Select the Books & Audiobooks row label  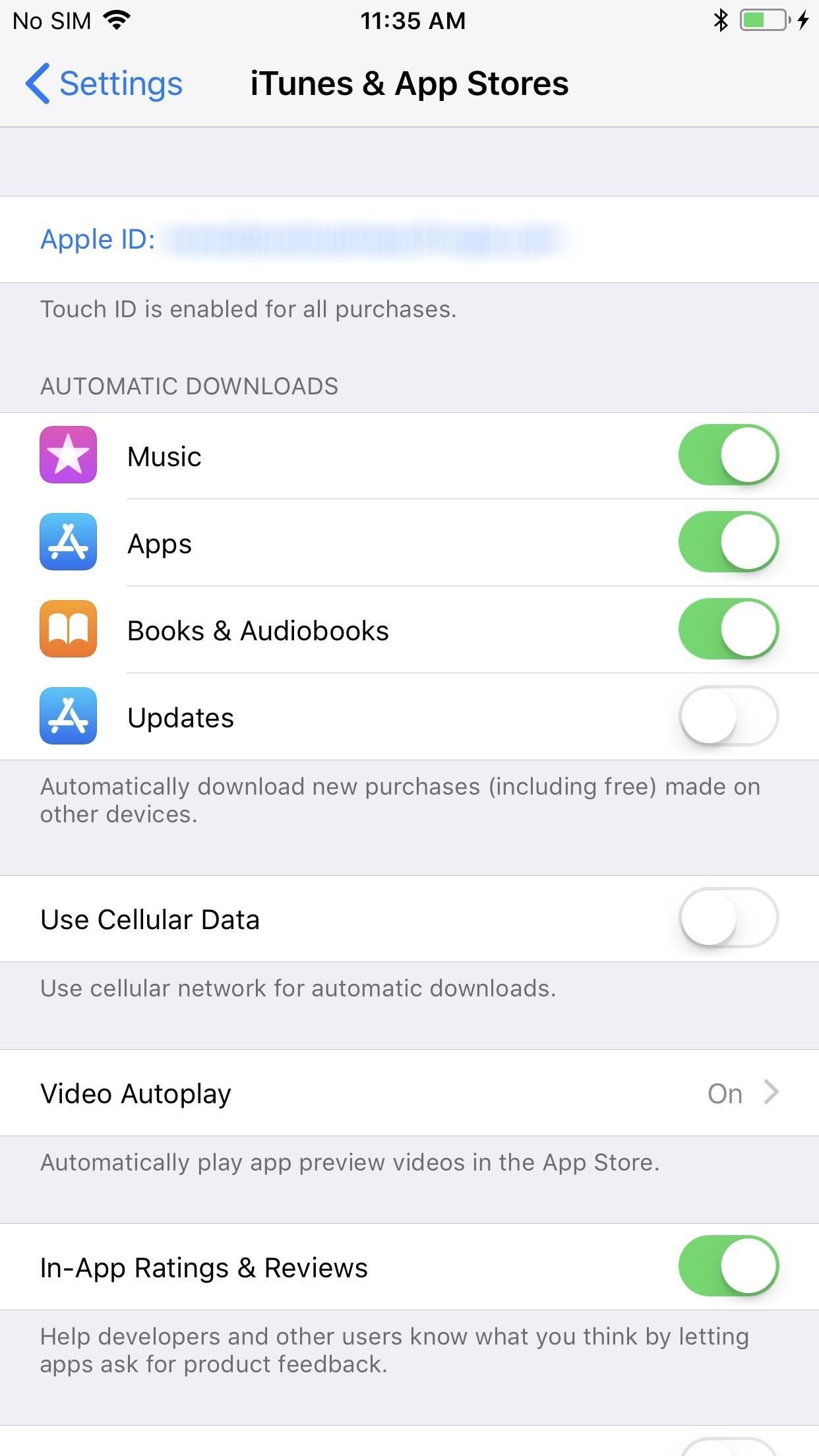point(257,629)
